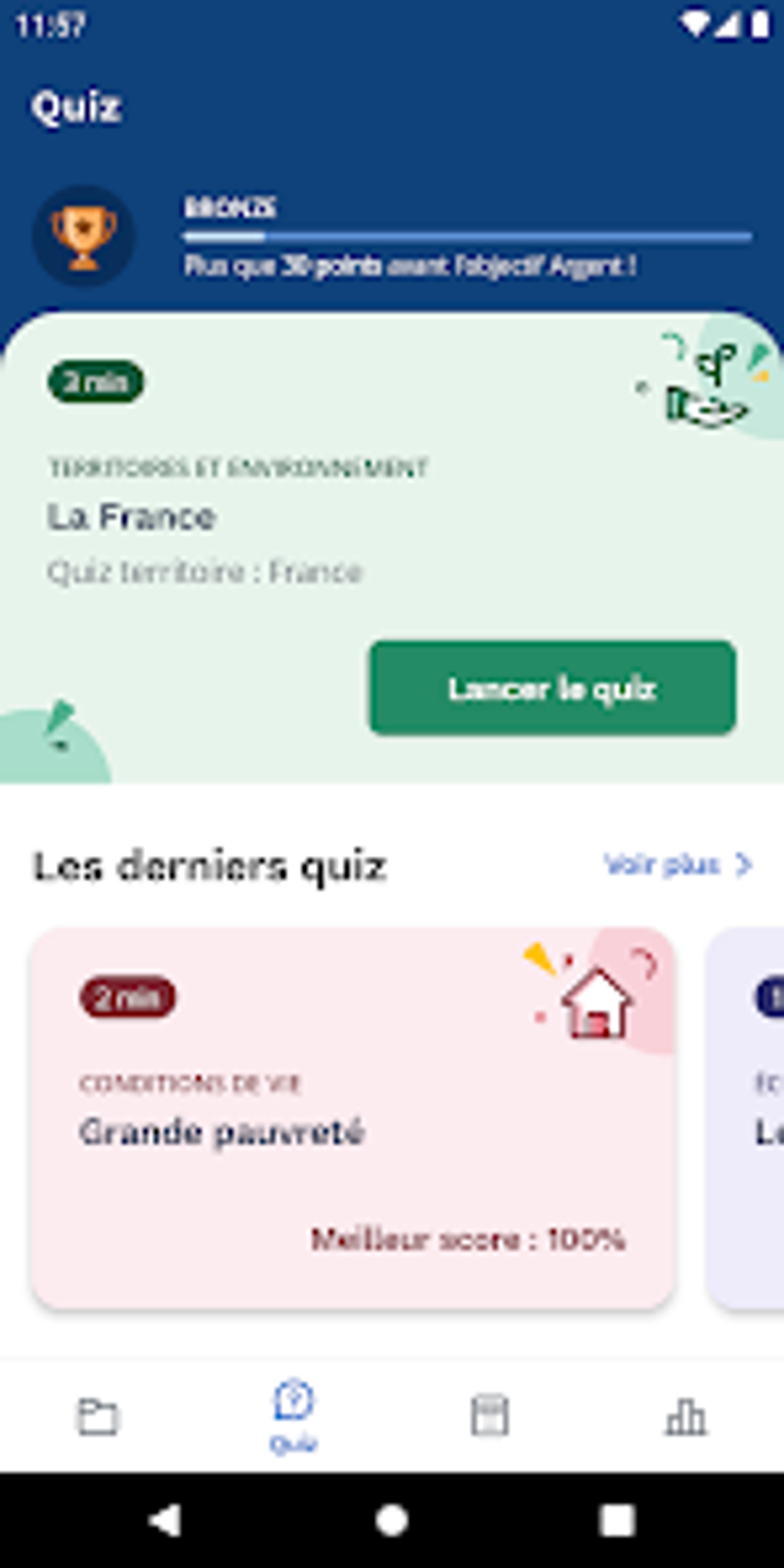Open the third bottom navigation tab
This screenshot has width=784, height=1568.
coord(490,1416)
